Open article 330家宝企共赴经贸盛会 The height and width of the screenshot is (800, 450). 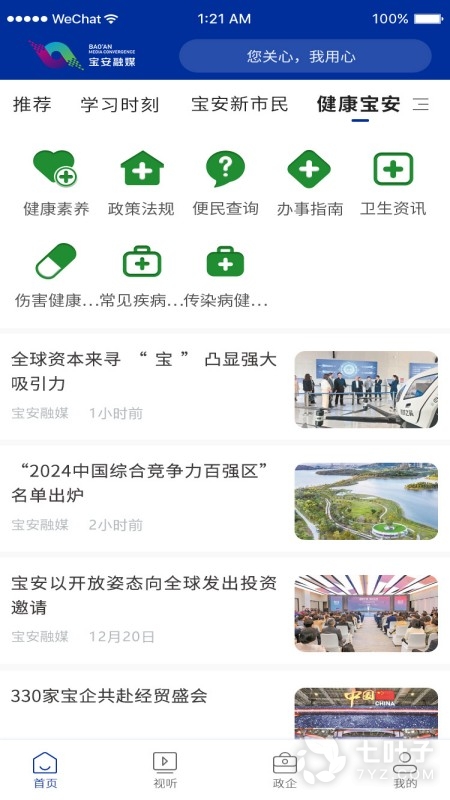[x=225, y=709]
